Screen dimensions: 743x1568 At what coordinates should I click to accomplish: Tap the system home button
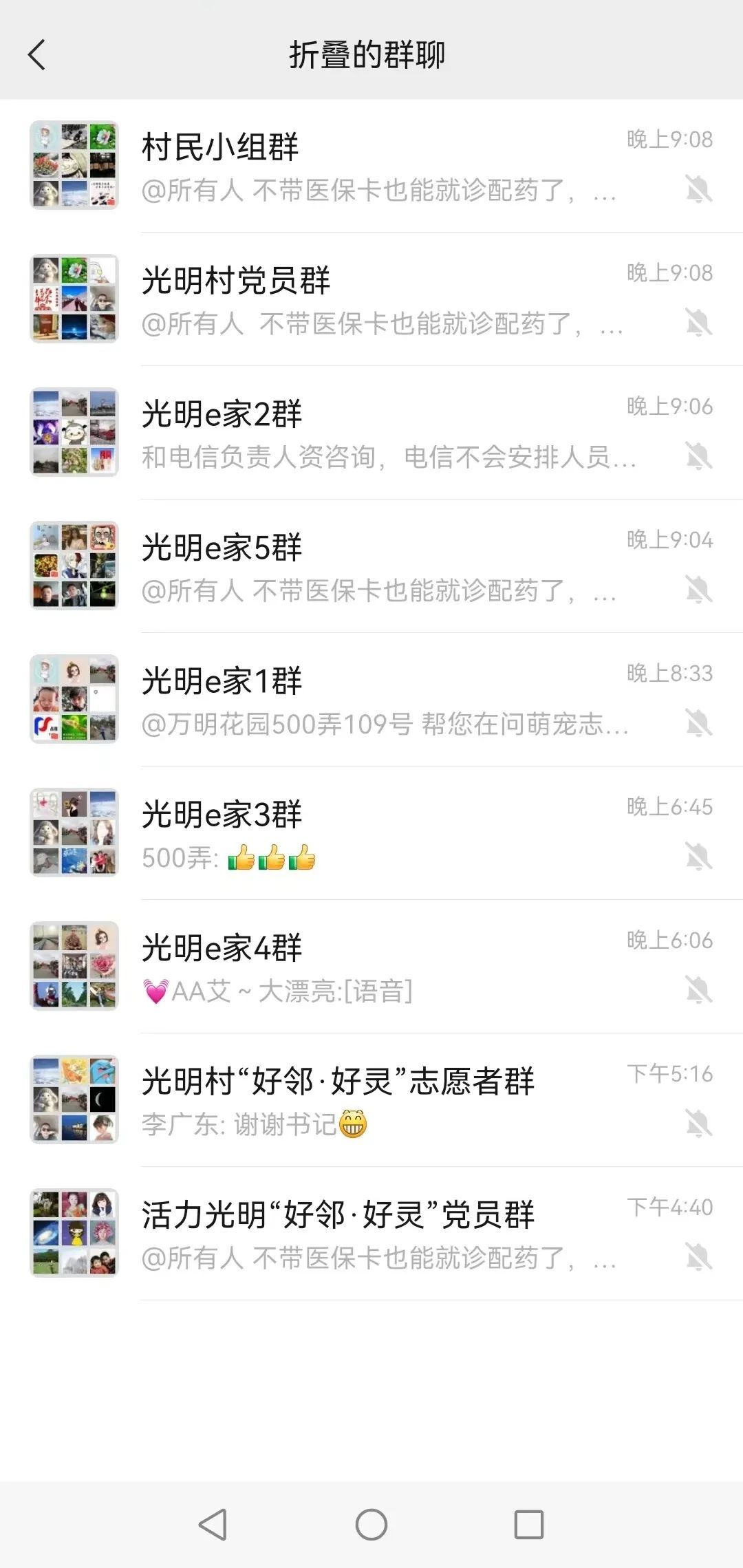click(371, 1525)
